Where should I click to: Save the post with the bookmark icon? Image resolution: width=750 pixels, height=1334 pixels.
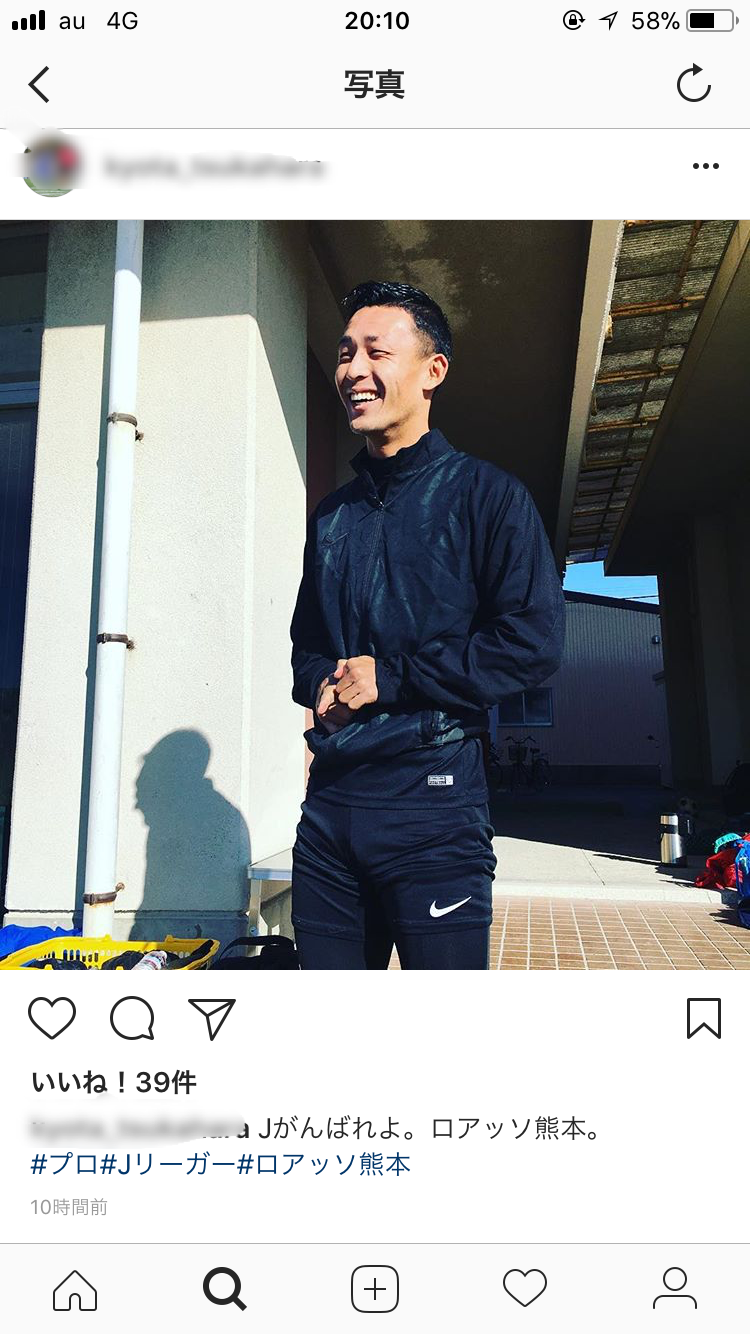tap(704, 1018)
